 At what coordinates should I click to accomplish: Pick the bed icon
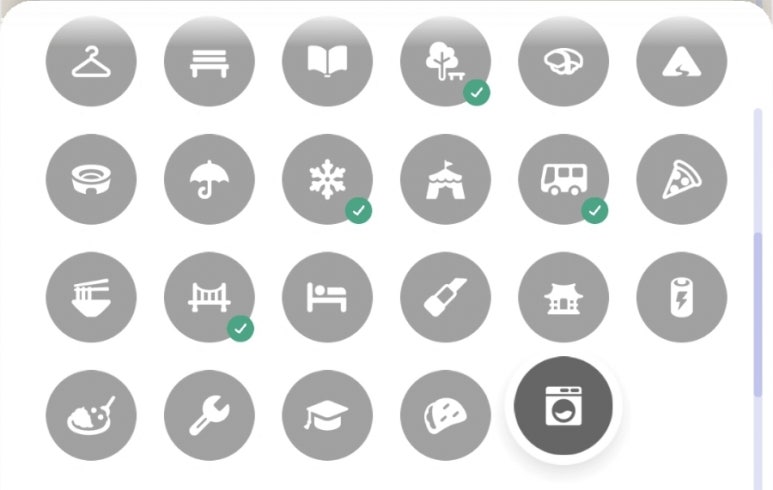pyautogui.click(x=327, y=297)
